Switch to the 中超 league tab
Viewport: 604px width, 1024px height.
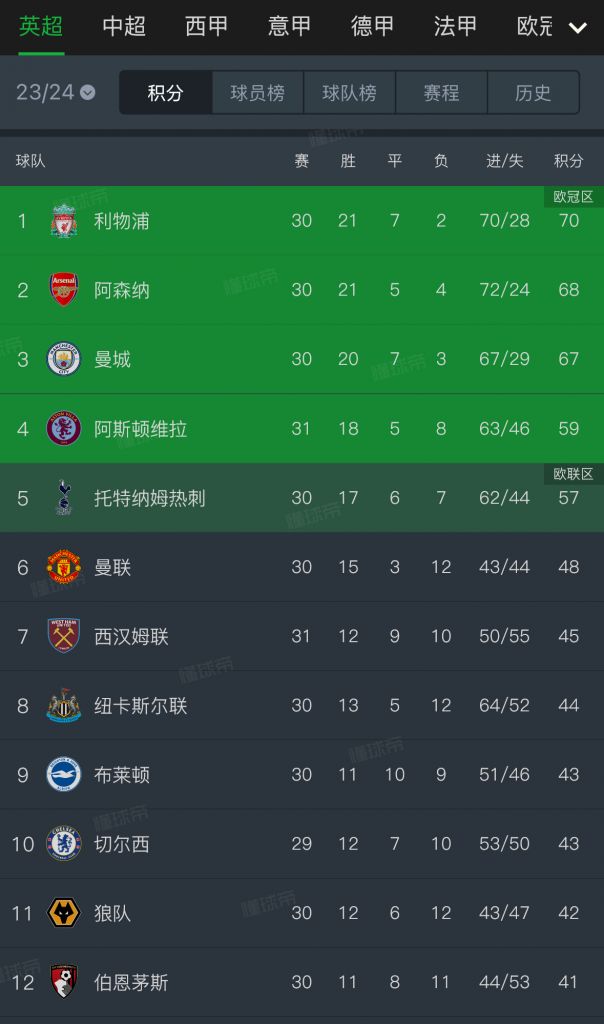tap(124, 27)
